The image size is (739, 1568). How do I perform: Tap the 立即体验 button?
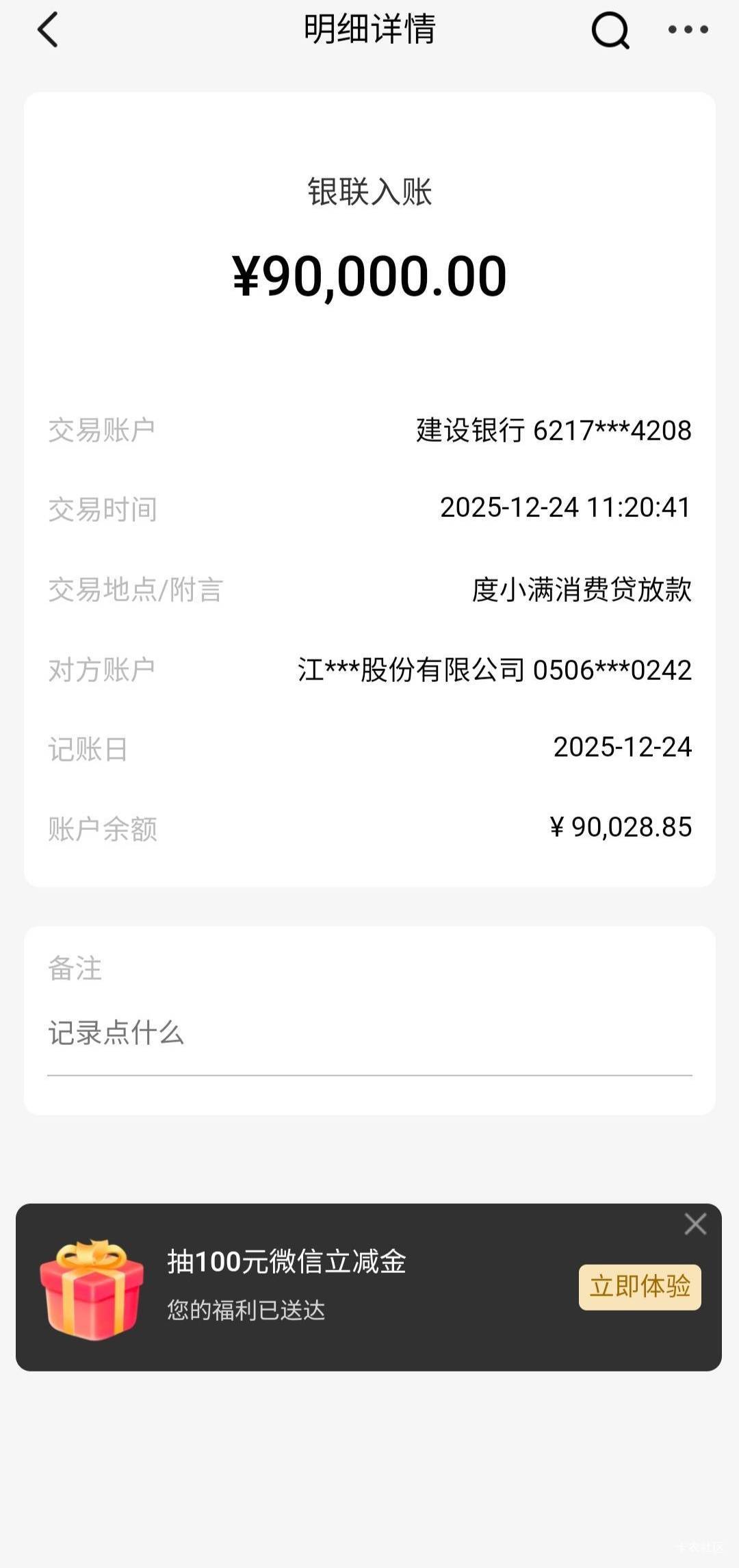(x=640, y=1287)
